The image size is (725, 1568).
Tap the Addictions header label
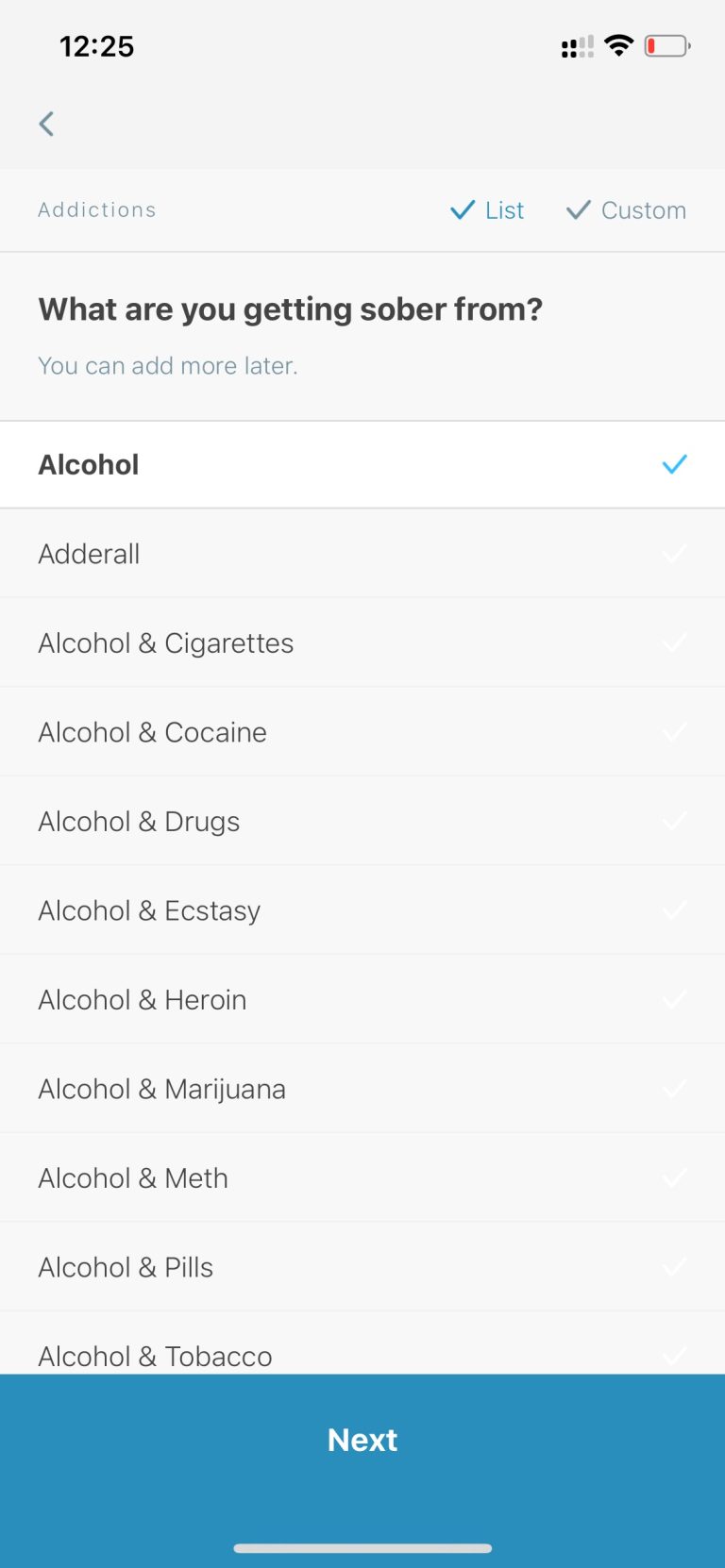point(97,209)
